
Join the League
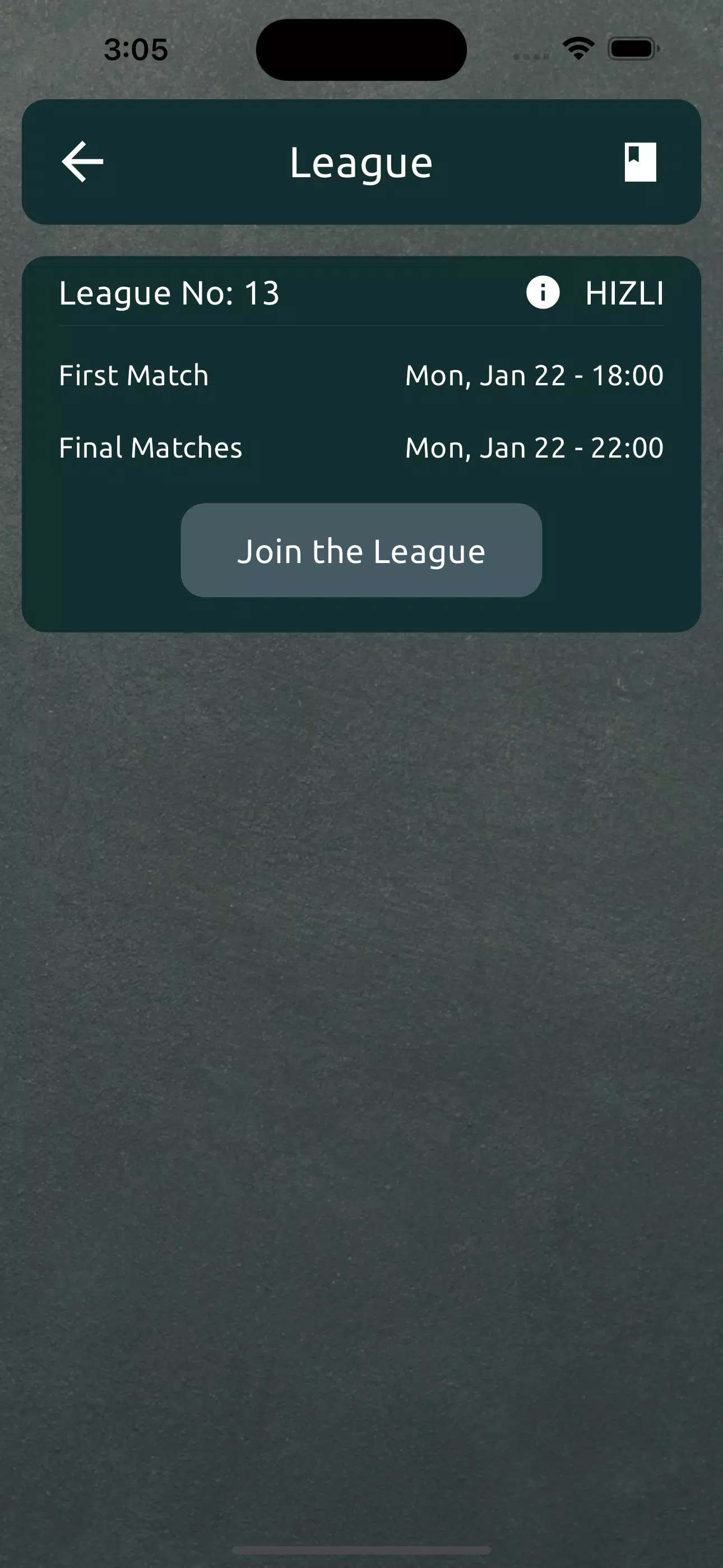361,550
